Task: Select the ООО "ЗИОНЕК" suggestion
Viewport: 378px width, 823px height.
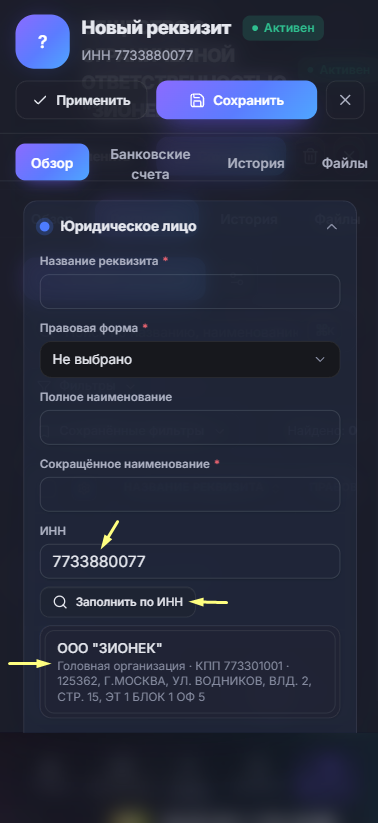Action: pyautogui.click(x=190, y=672)
